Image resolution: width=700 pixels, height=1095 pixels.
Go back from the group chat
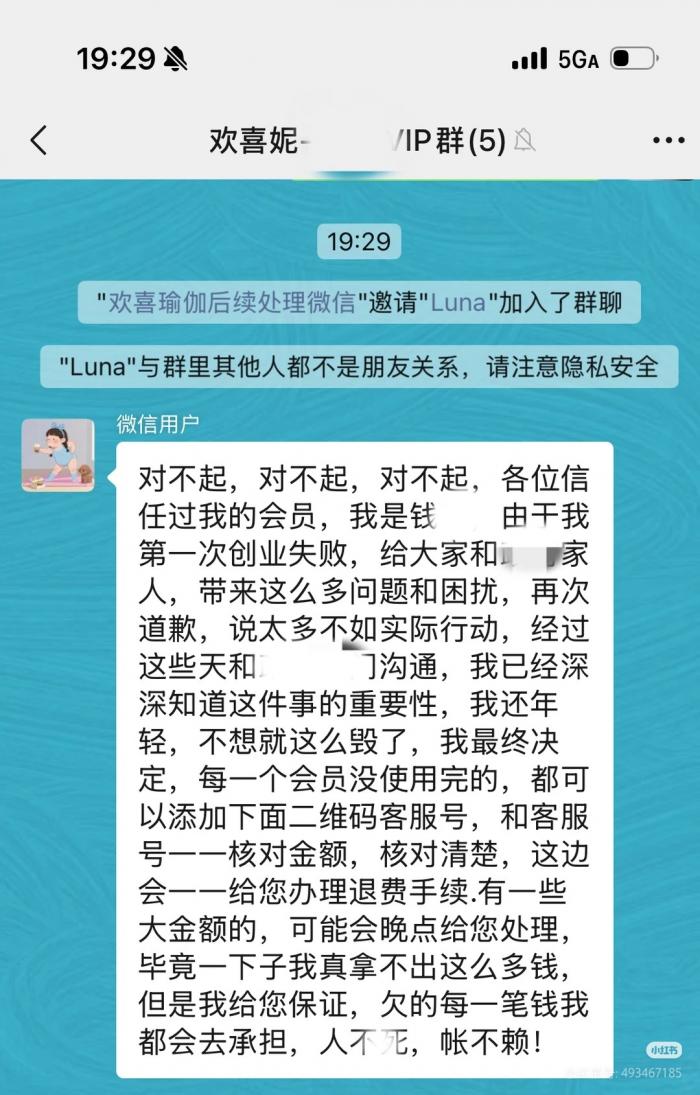[x=39, y=141]
